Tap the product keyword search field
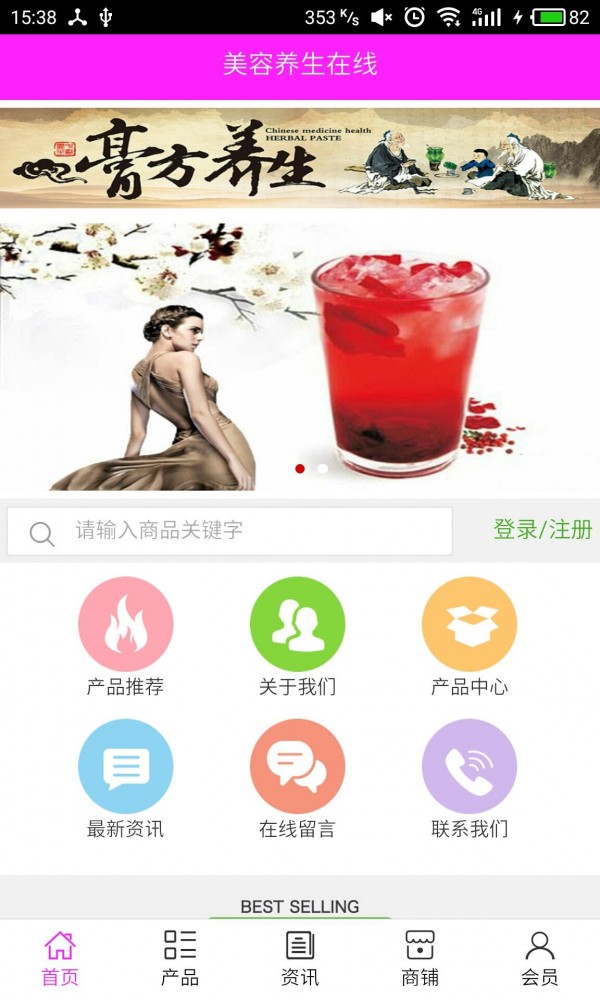The height and width of the screenshot is (1000, 600). (x=250, y=531)
